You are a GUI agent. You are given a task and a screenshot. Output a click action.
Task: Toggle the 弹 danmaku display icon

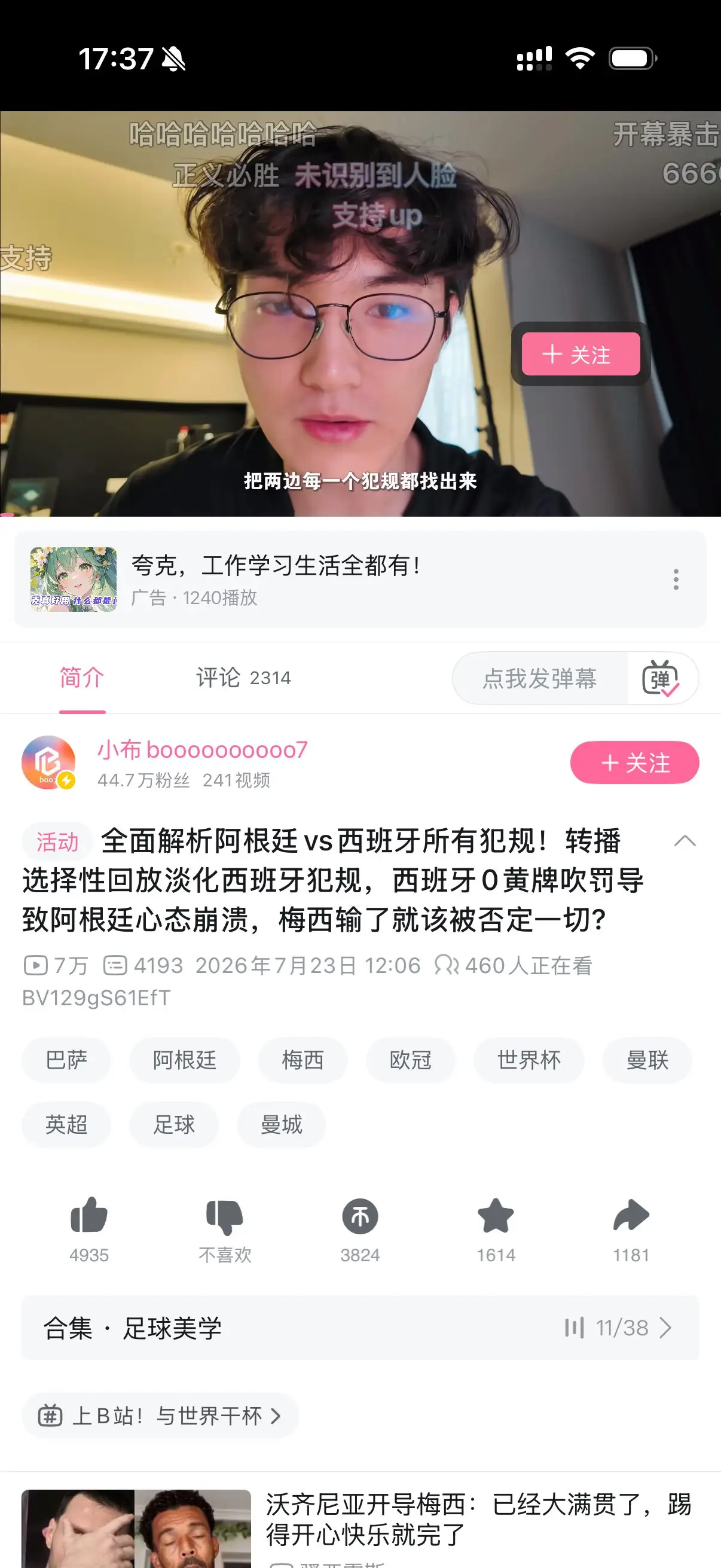661,678
